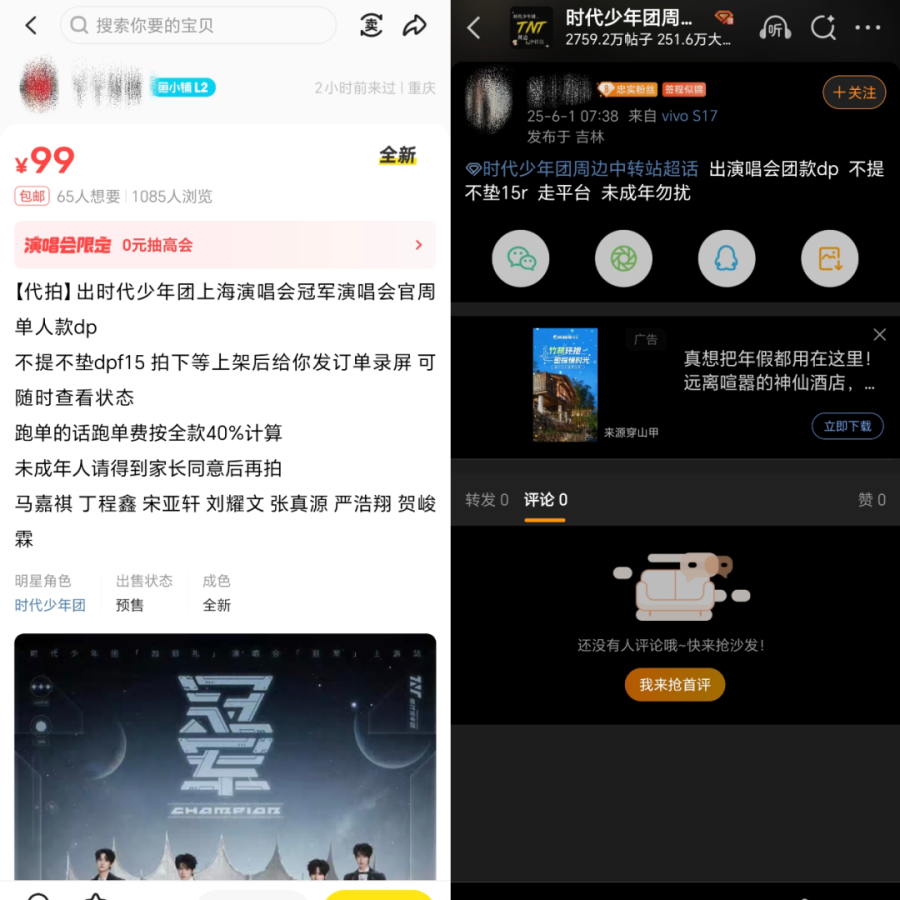Open 时代少年团周边中转站超话 topic link
This screenshot has width=900, height=900.
(582, 169)
